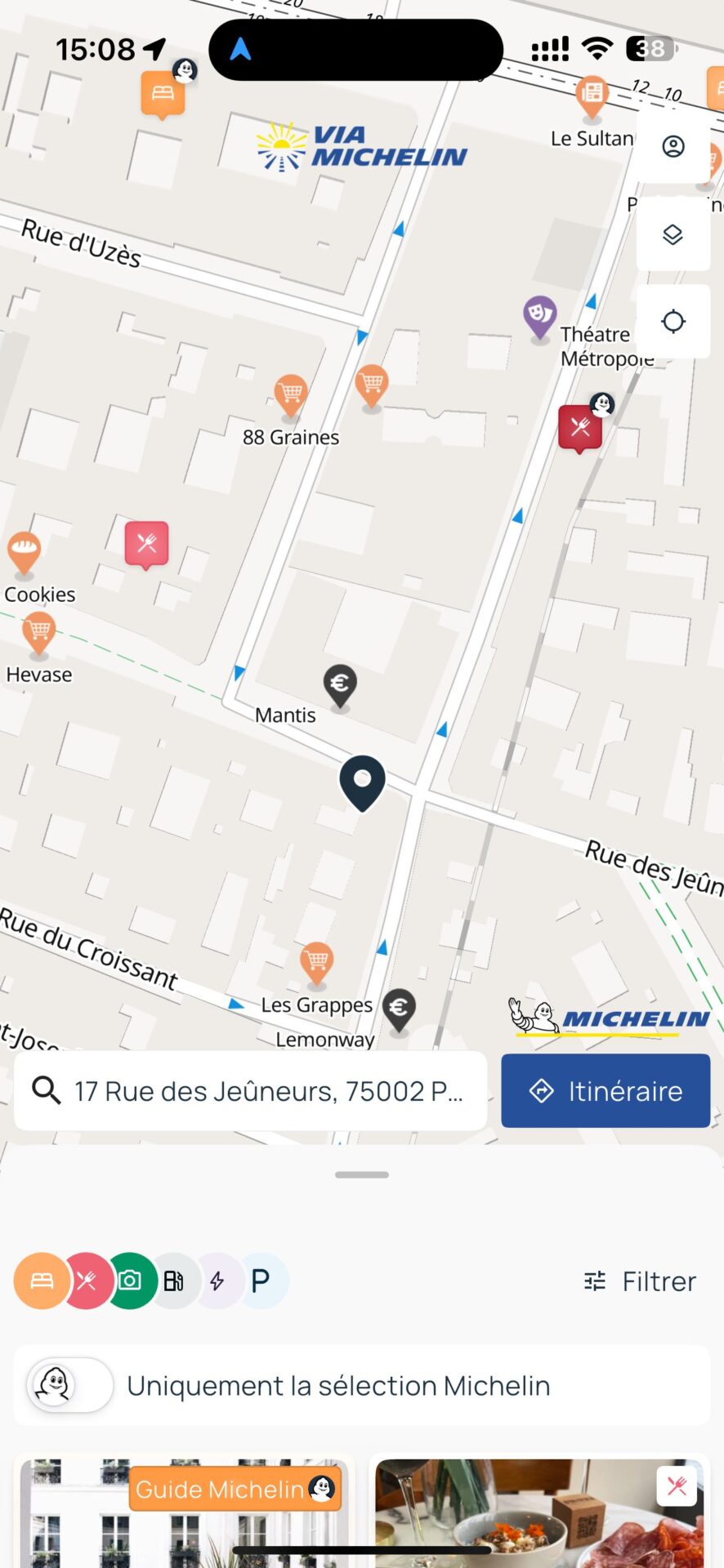
Task: Tap the address search field
Action: pos(250,1091)
